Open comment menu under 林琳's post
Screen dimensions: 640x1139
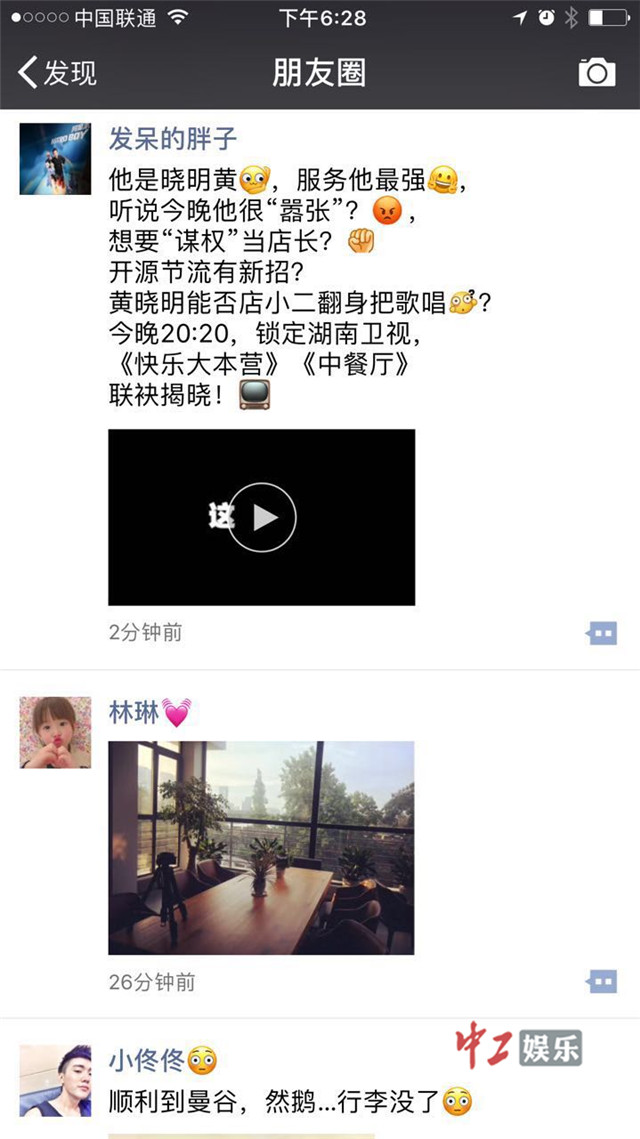(x=602, y=982)
